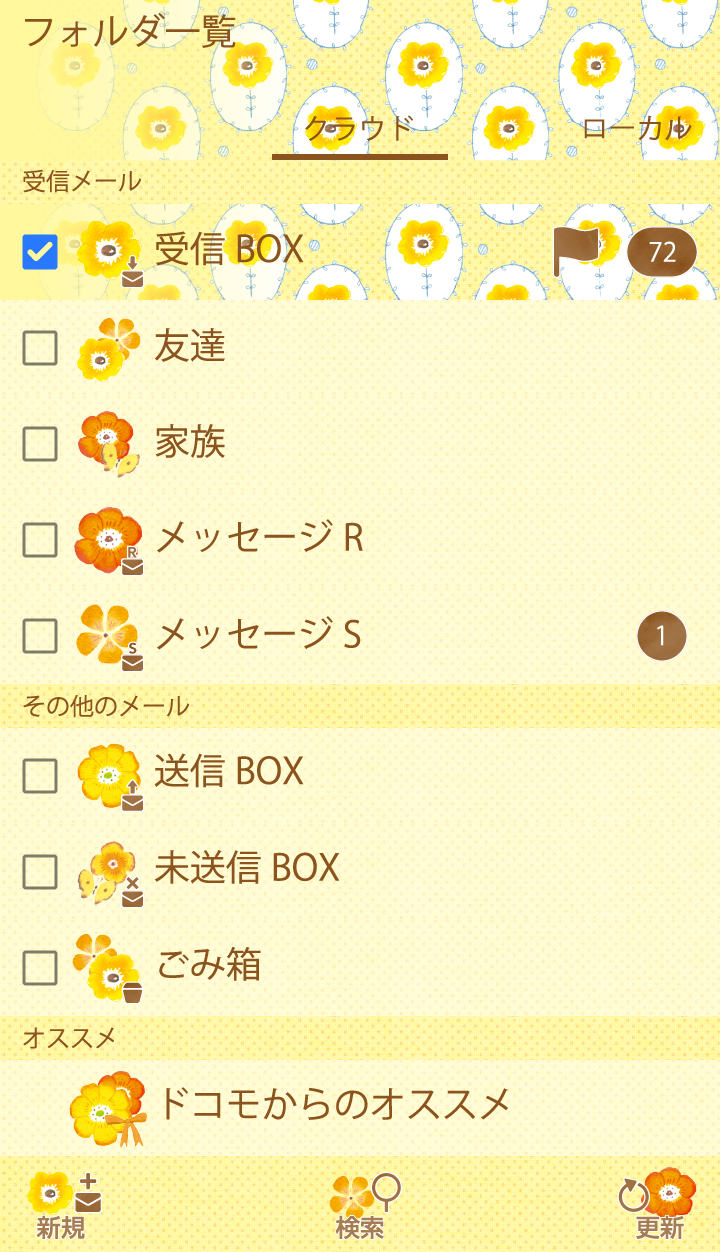The image size is (720, 1252).
Task: Mark the メッセージ S checkbox
Action: click(x=40, y=636)
